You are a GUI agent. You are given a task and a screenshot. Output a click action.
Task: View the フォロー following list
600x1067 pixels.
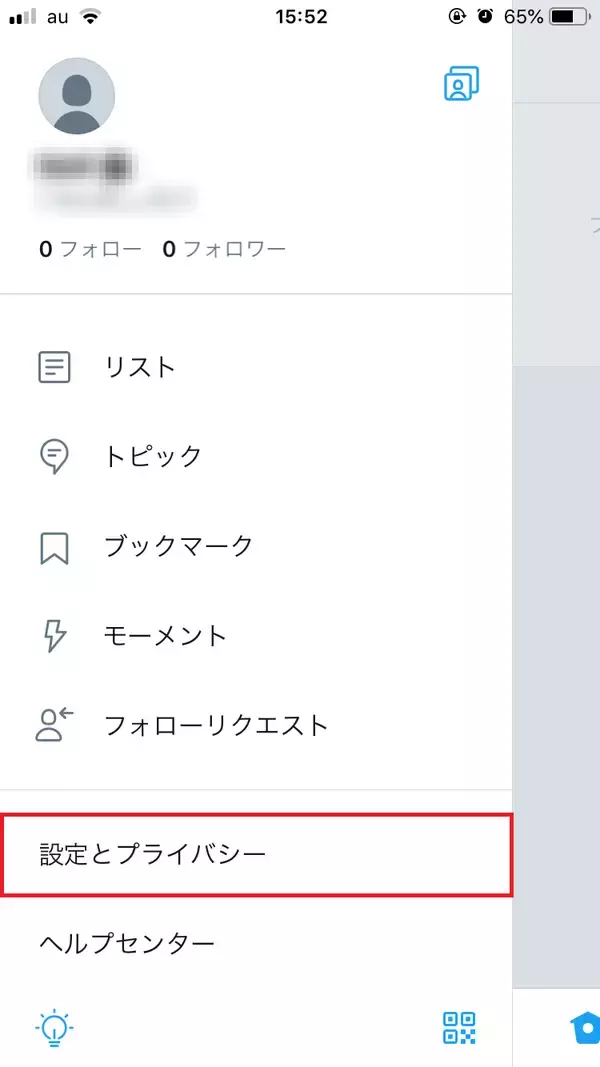coord(90,249)
